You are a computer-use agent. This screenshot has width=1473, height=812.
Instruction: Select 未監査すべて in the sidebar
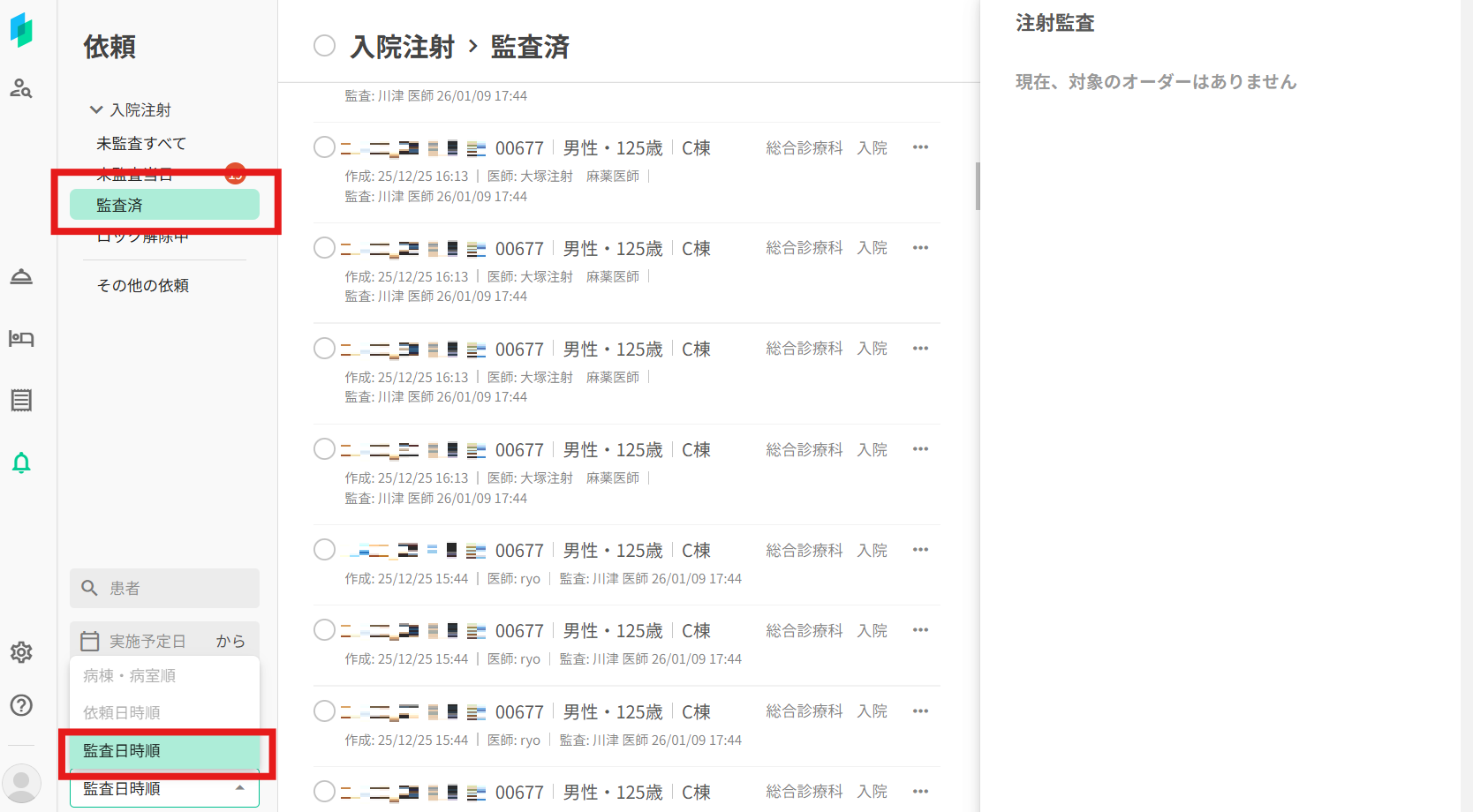coord(141,143)
